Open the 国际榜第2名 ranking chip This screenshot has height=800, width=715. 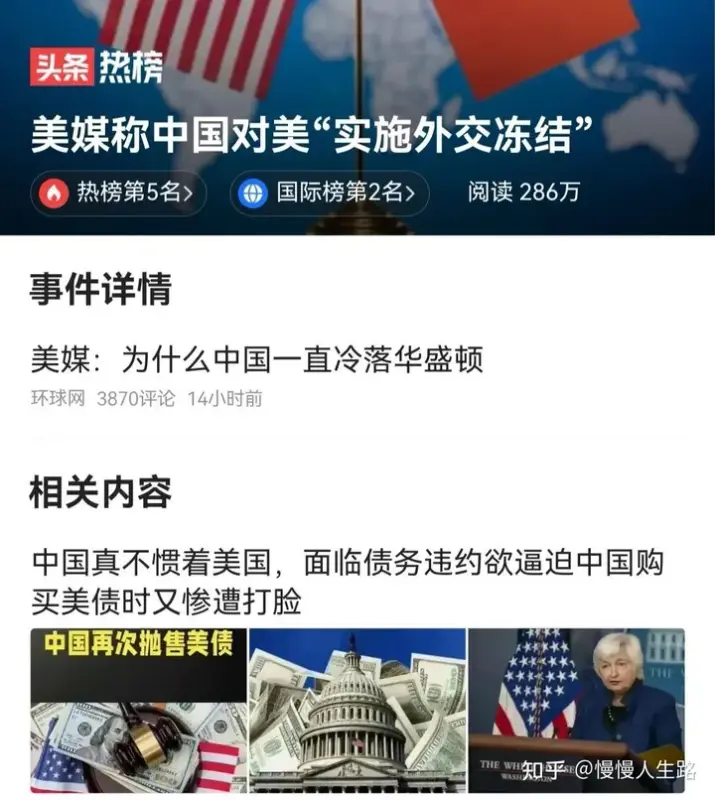point(330,193)
